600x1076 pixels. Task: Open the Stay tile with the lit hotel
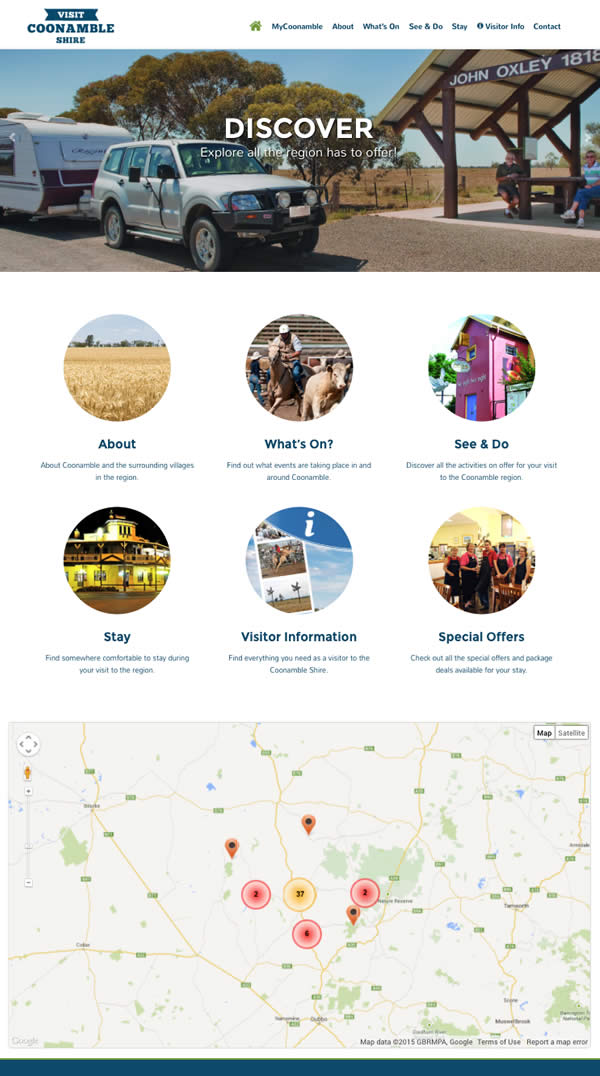117,560
